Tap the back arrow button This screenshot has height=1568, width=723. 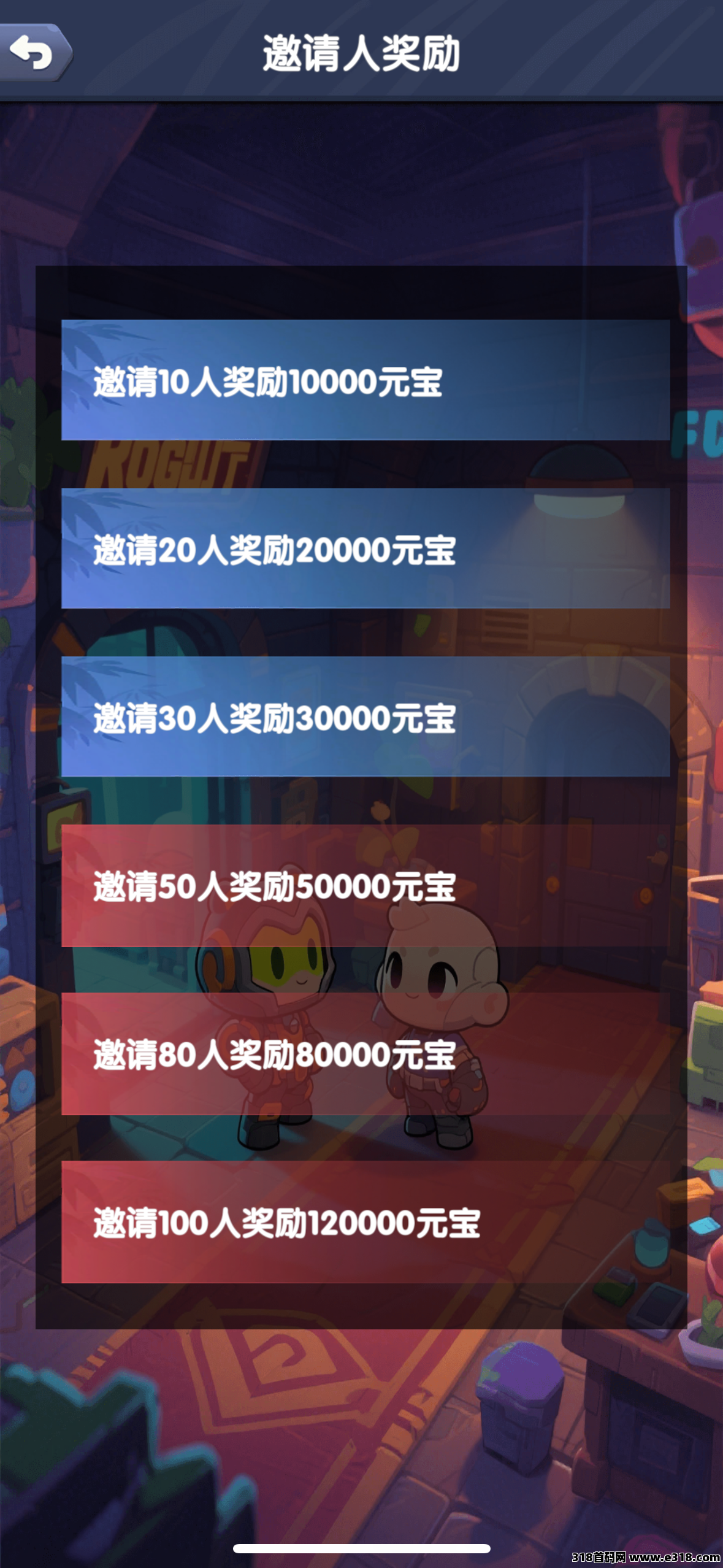point(34,53)
